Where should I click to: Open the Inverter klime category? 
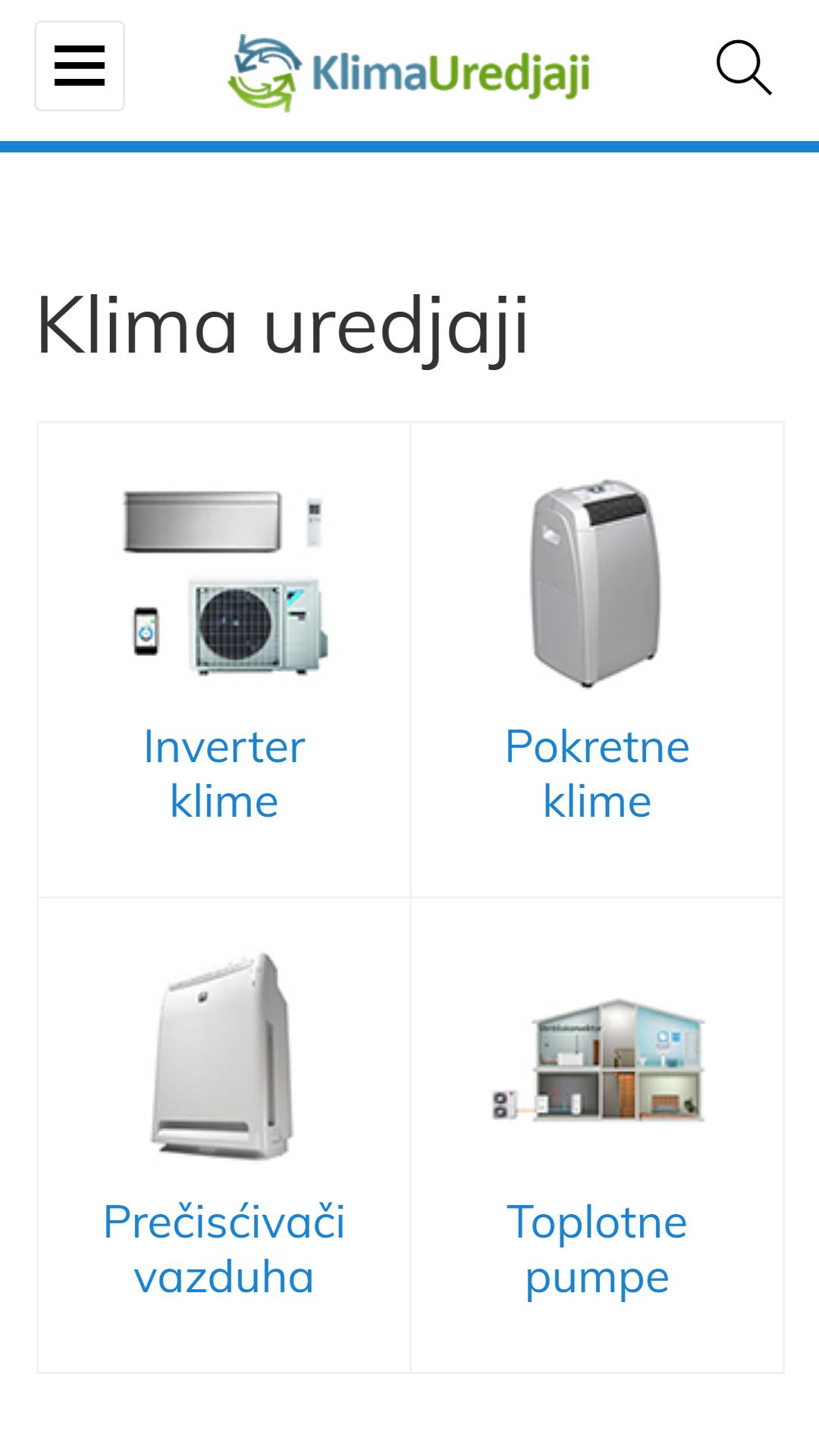click(x=224, y=773)
